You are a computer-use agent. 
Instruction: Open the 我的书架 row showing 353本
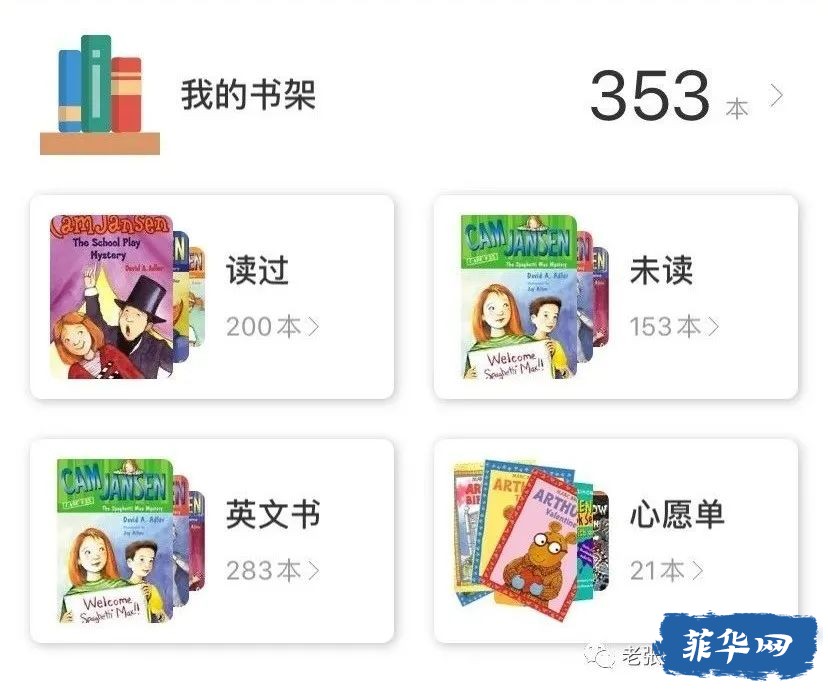[x=414, y=97]
